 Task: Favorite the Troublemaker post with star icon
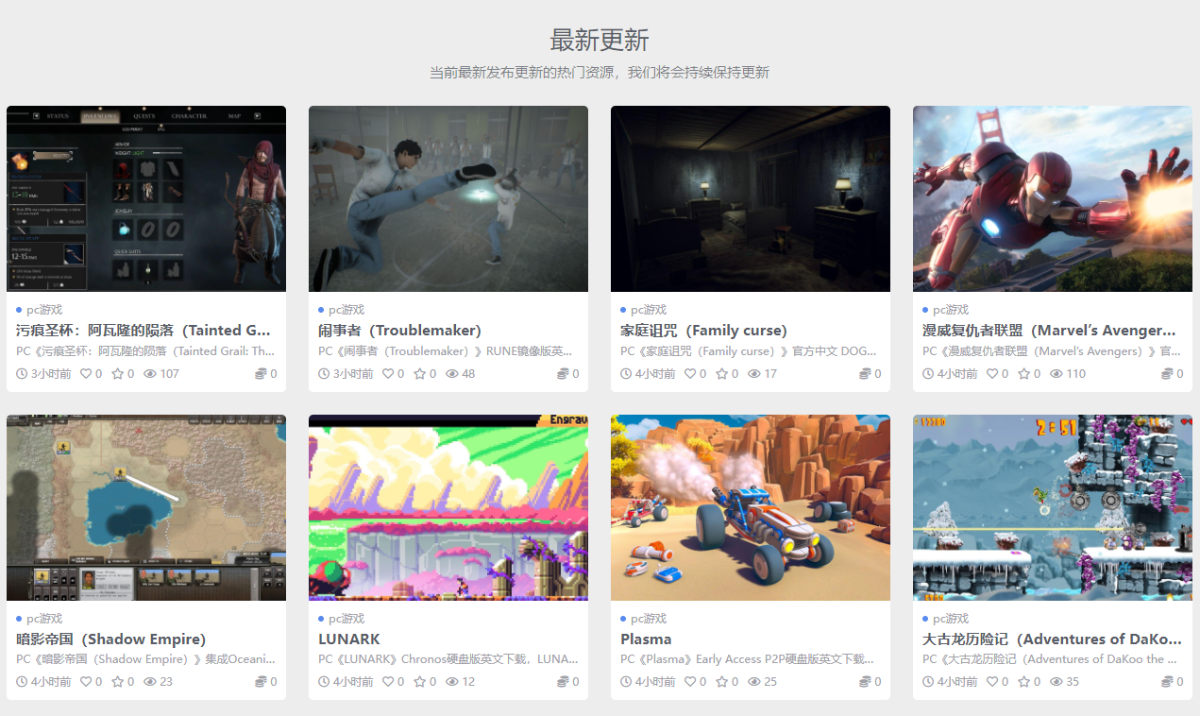tap(420, 374)
